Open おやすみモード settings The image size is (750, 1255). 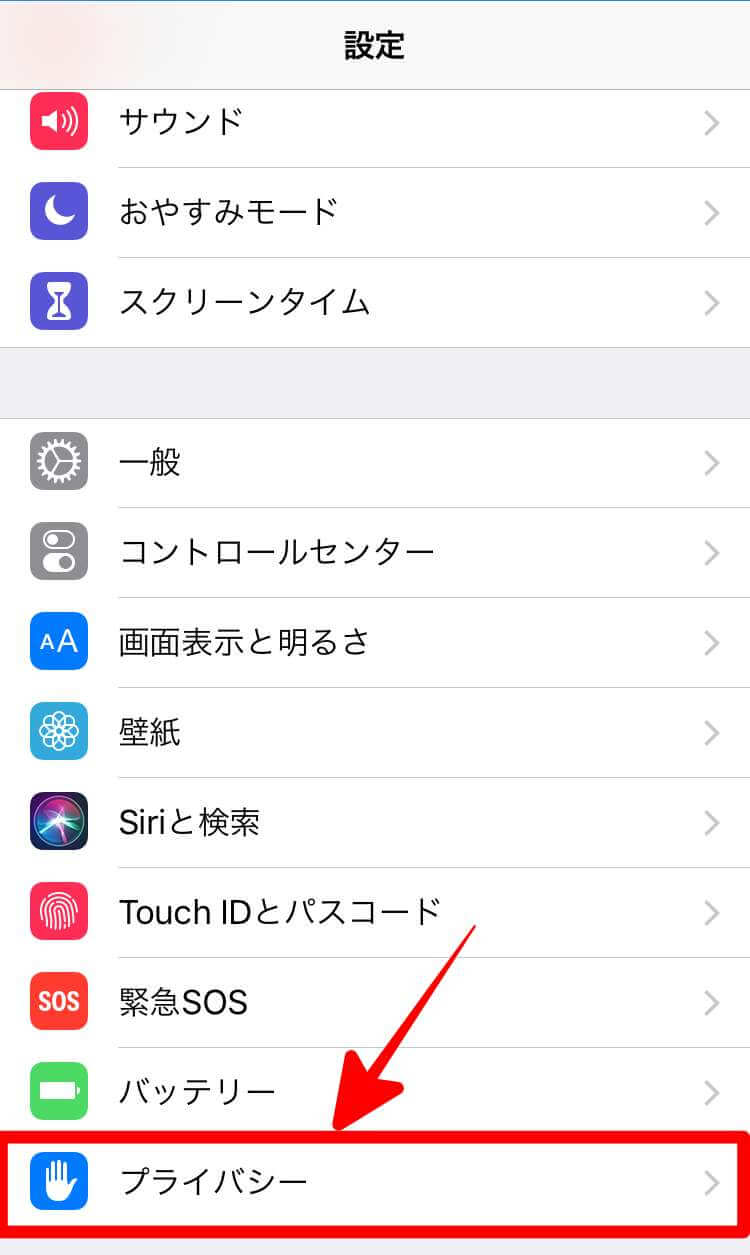(375, 212)
